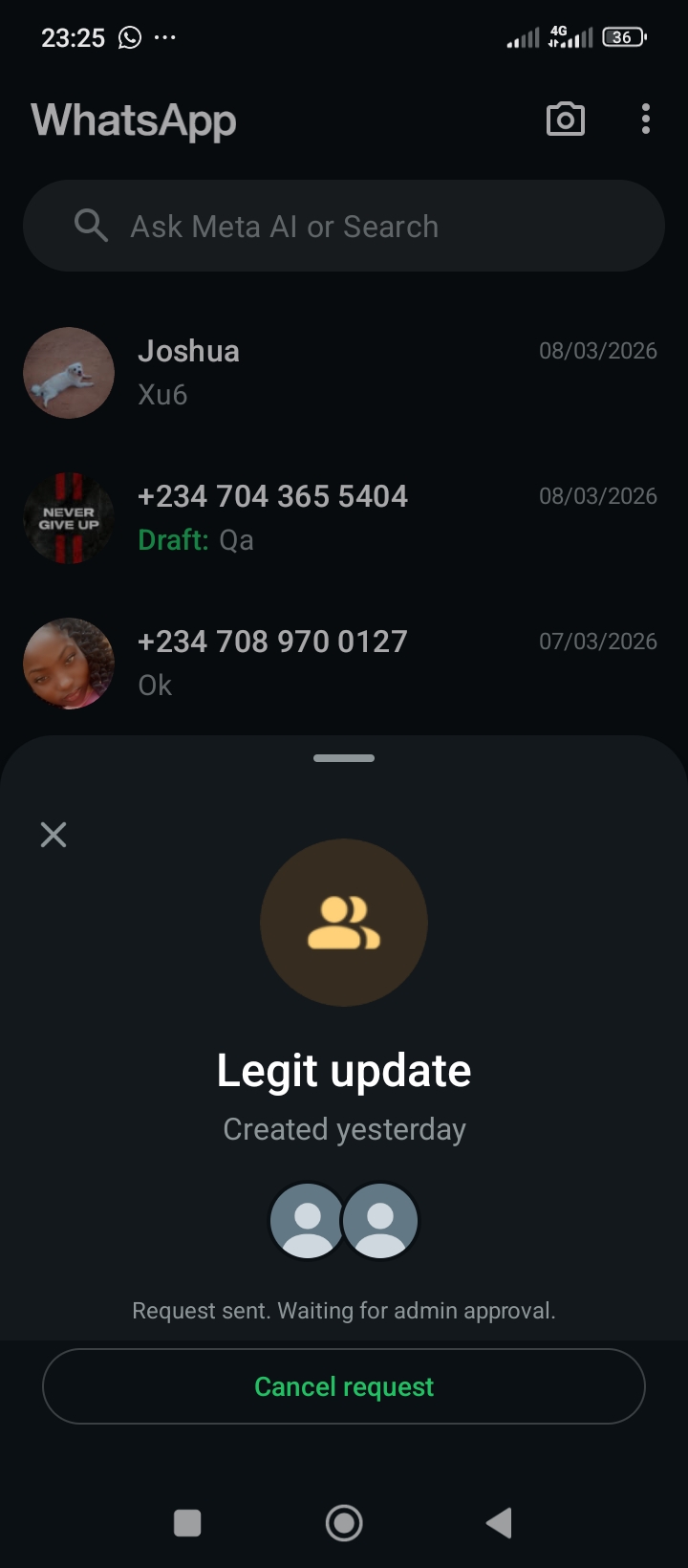688x1568 pixels.
Task: Open the WhatsApp overflow menu
Action: (x=646, y=120)
